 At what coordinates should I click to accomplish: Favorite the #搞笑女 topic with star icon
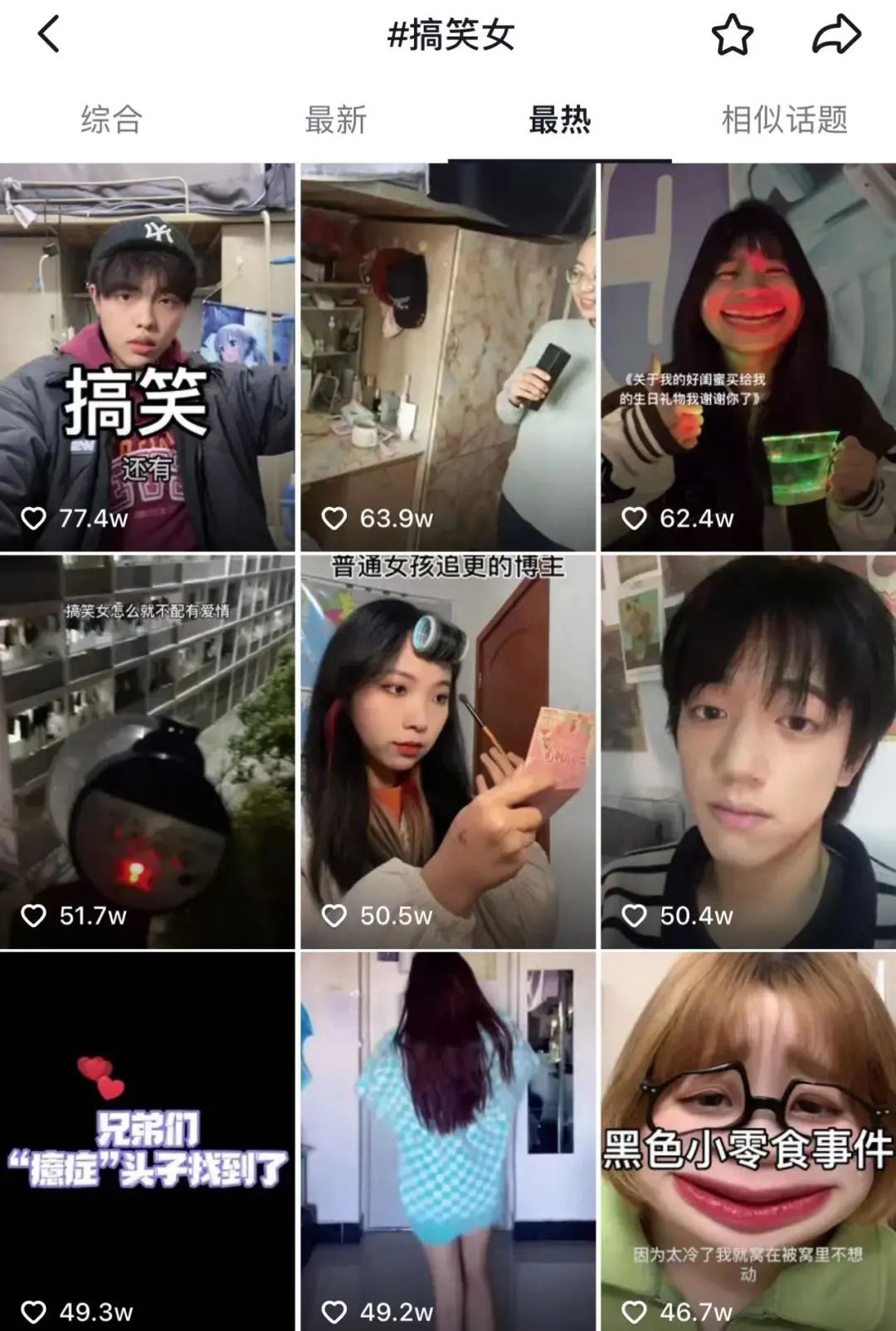[733, 36]
